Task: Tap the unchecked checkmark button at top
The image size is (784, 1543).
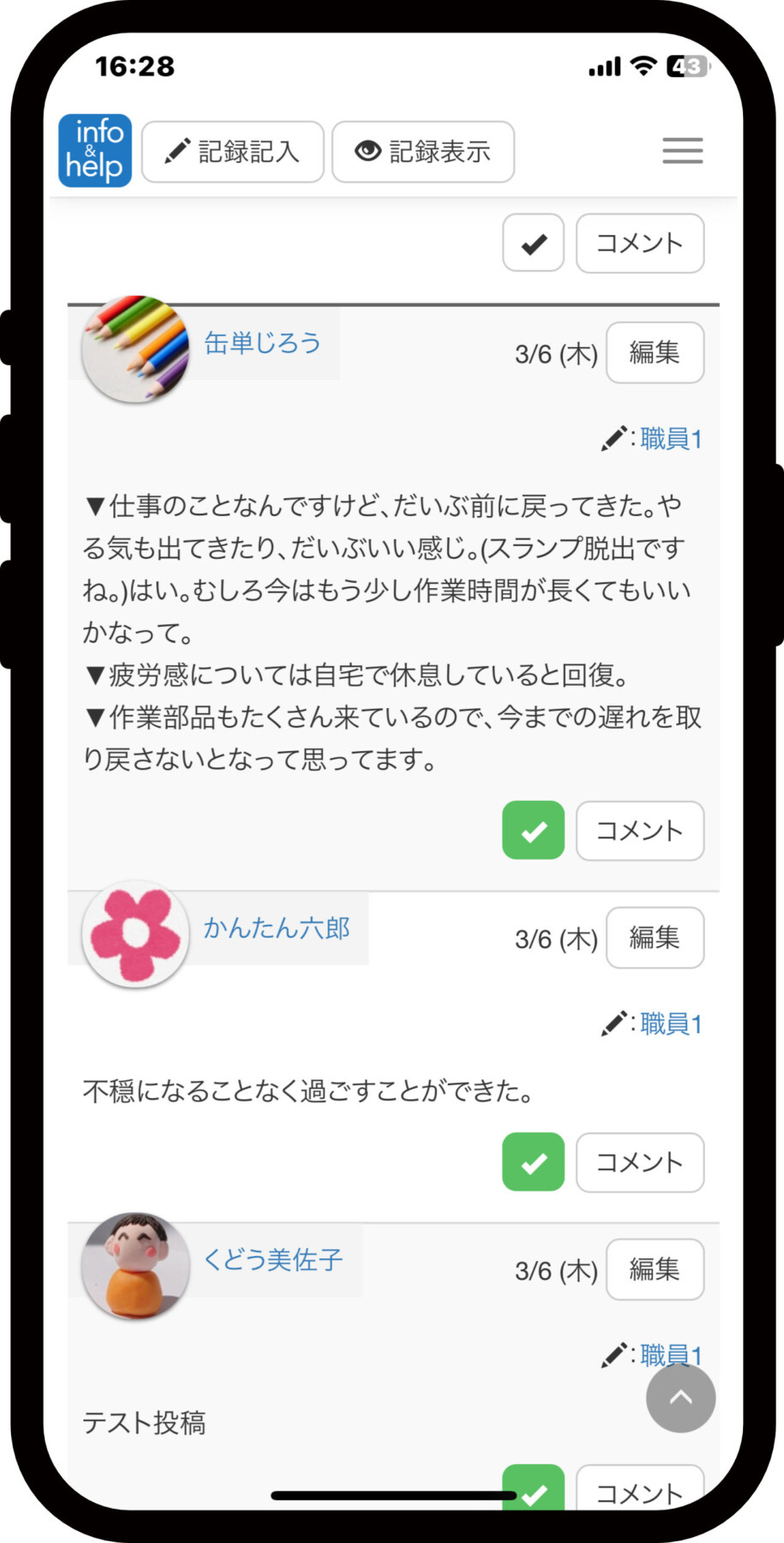Action: 533,243
